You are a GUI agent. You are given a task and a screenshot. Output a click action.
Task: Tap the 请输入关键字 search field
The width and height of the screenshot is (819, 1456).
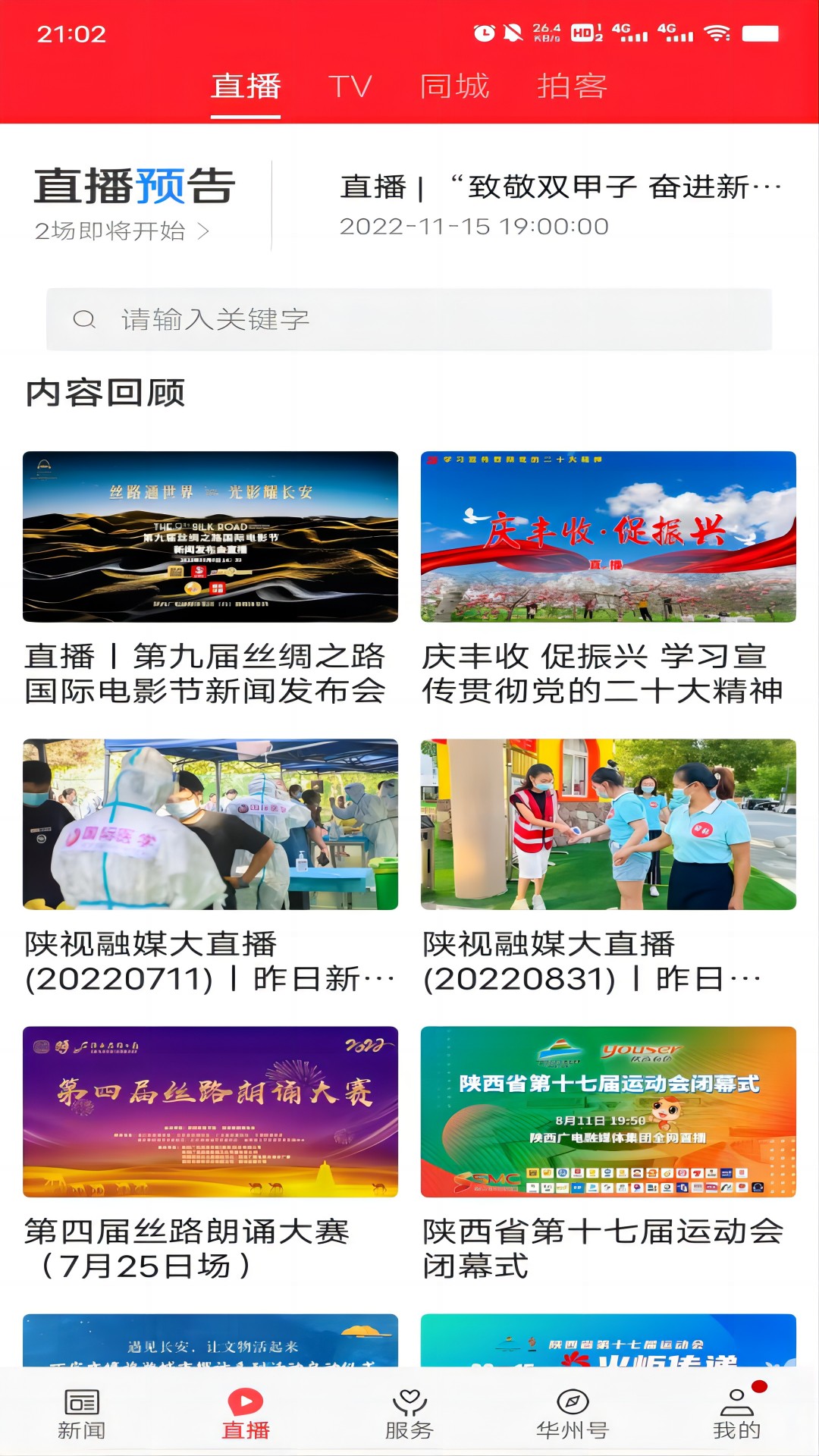409,319
